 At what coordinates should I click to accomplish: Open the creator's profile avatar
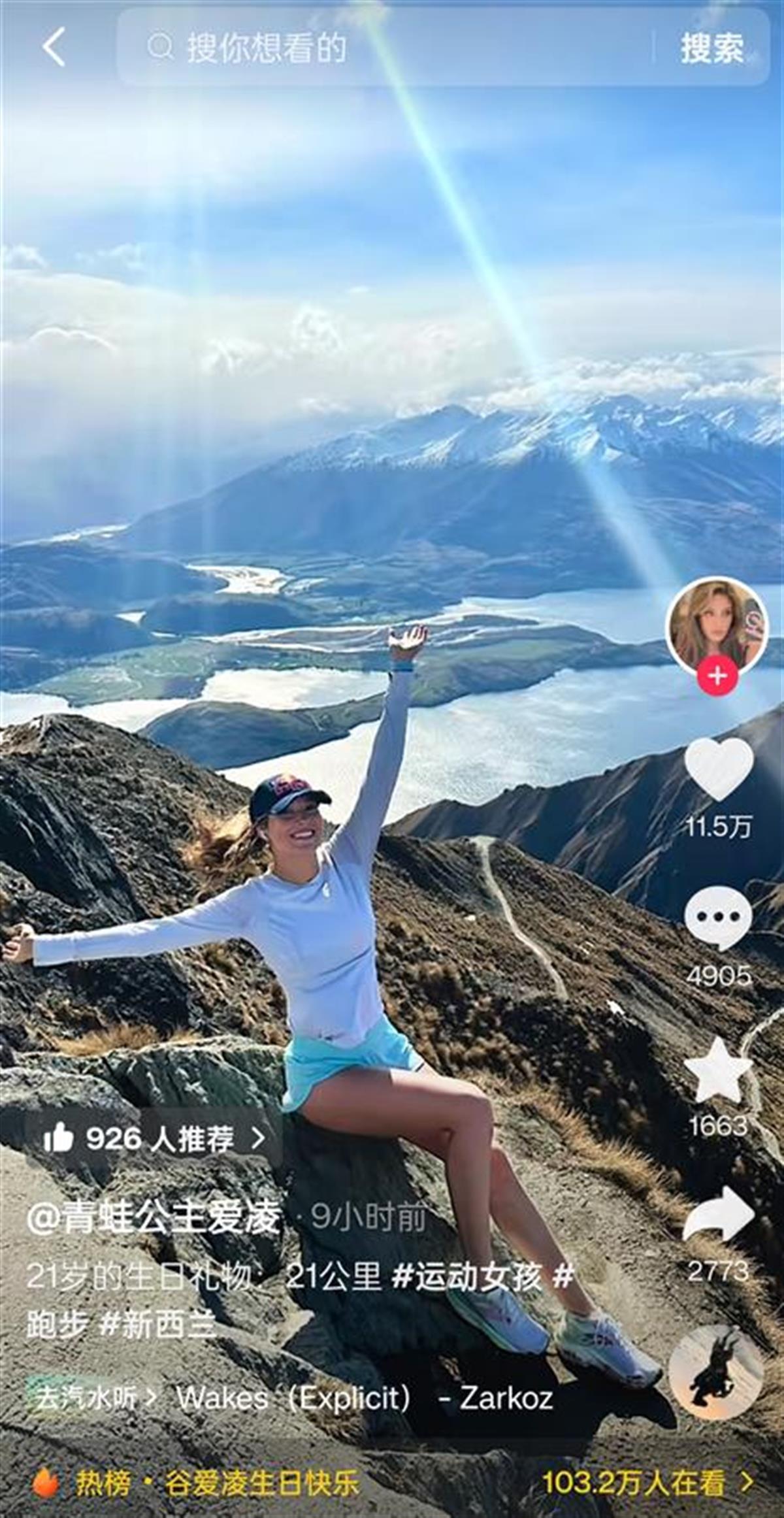[x=716, y=625]
